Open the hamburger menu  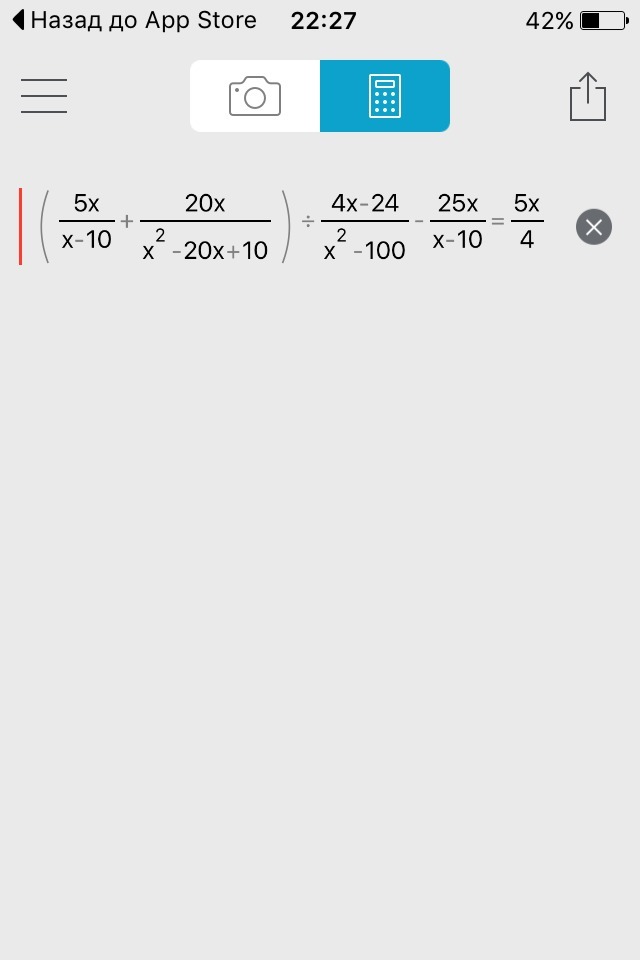[44, 96]
